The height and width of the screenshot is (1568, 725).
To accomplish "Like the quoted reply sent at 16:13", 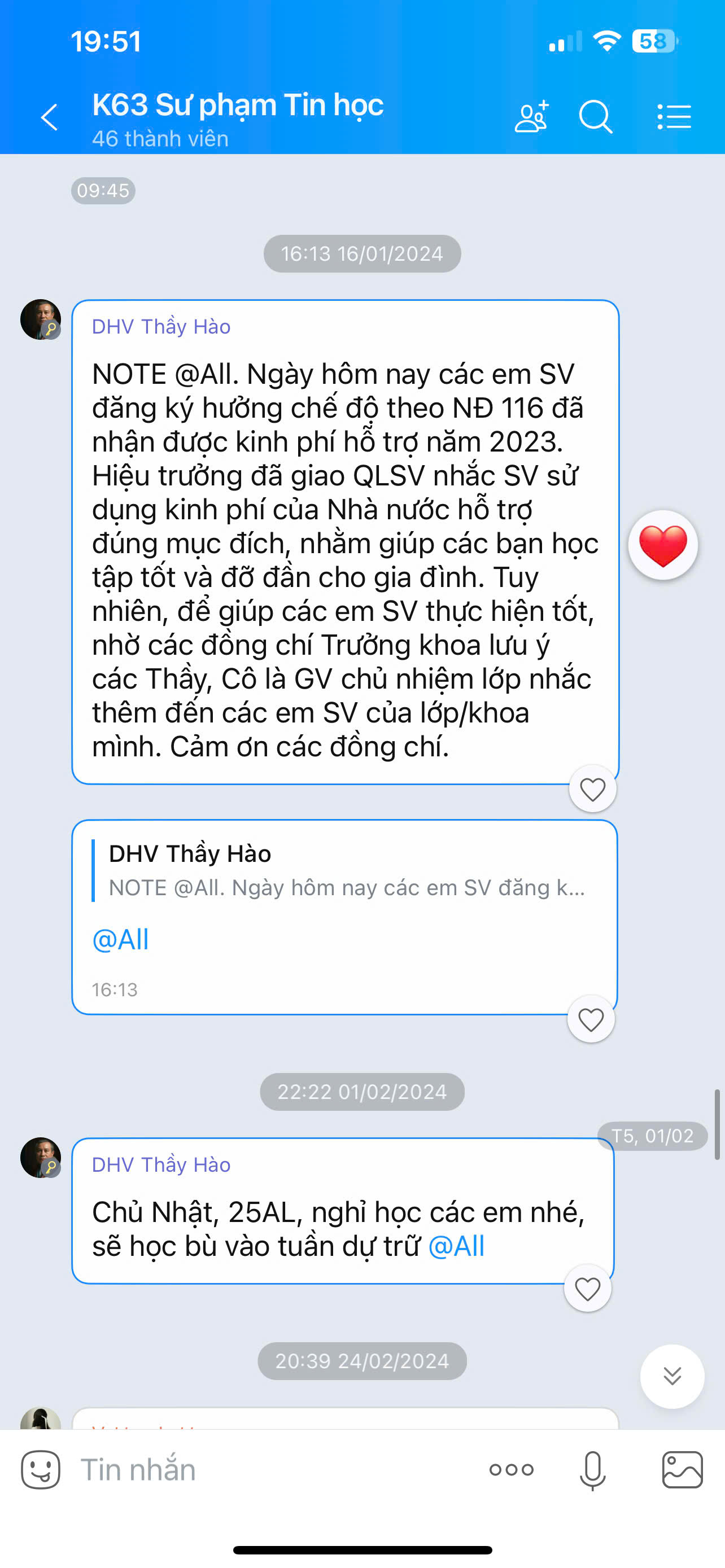I will point(591,1019).
